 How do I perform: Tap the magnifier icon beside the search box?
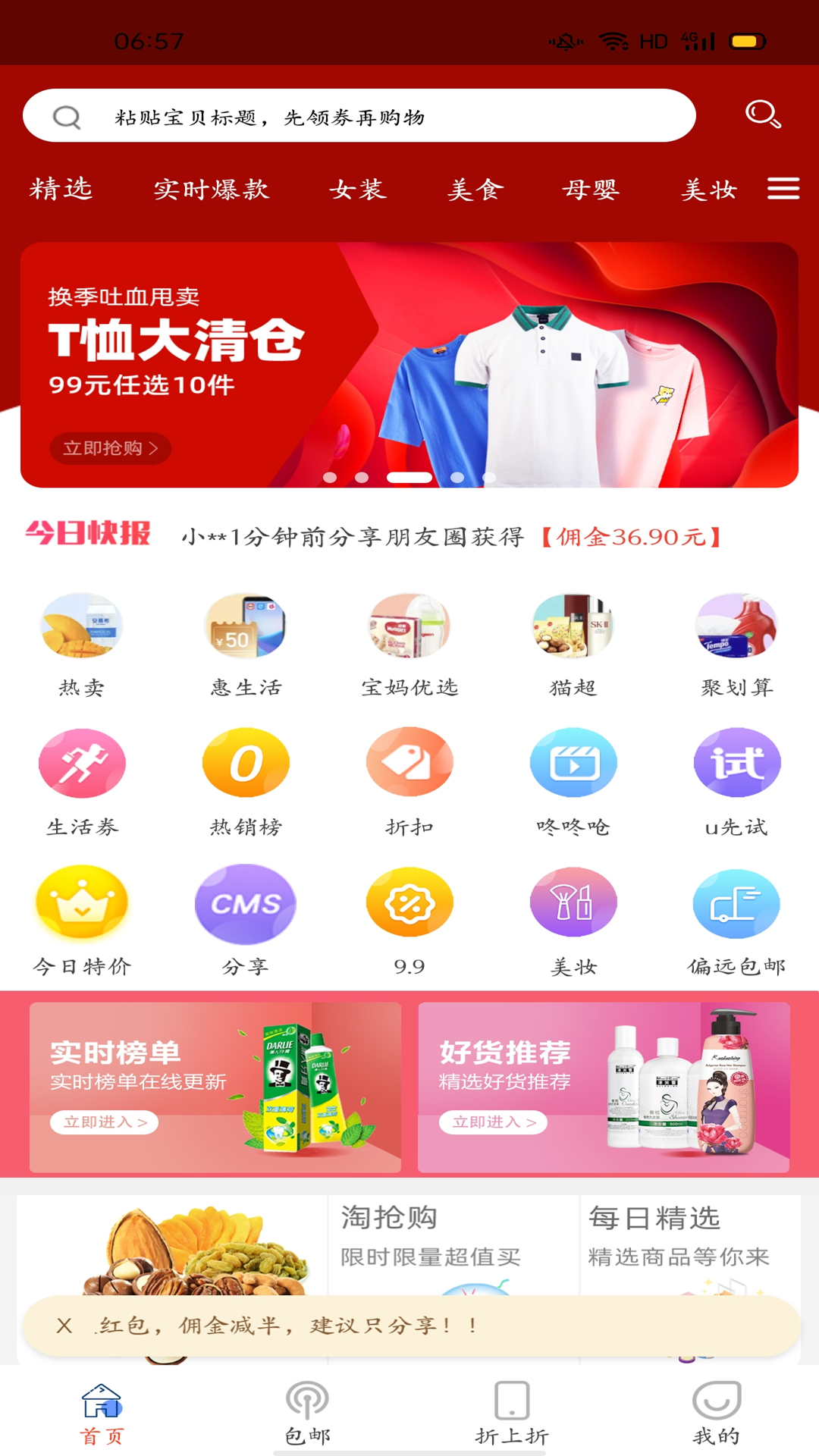(x=762, y=115)
